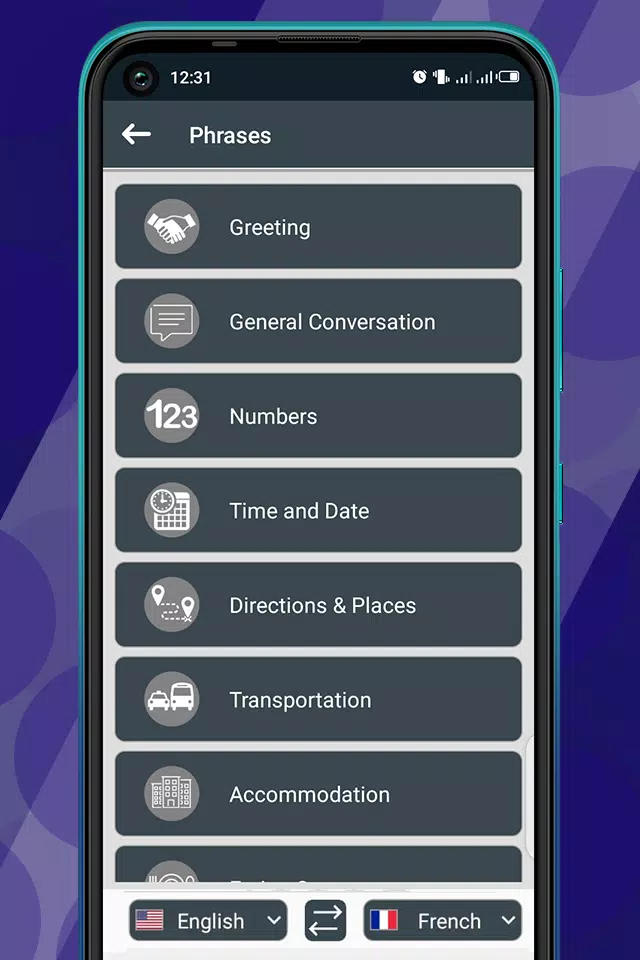The image size is (640, 960).
Task: Expand the English source language dropdown
Action: 208,920
